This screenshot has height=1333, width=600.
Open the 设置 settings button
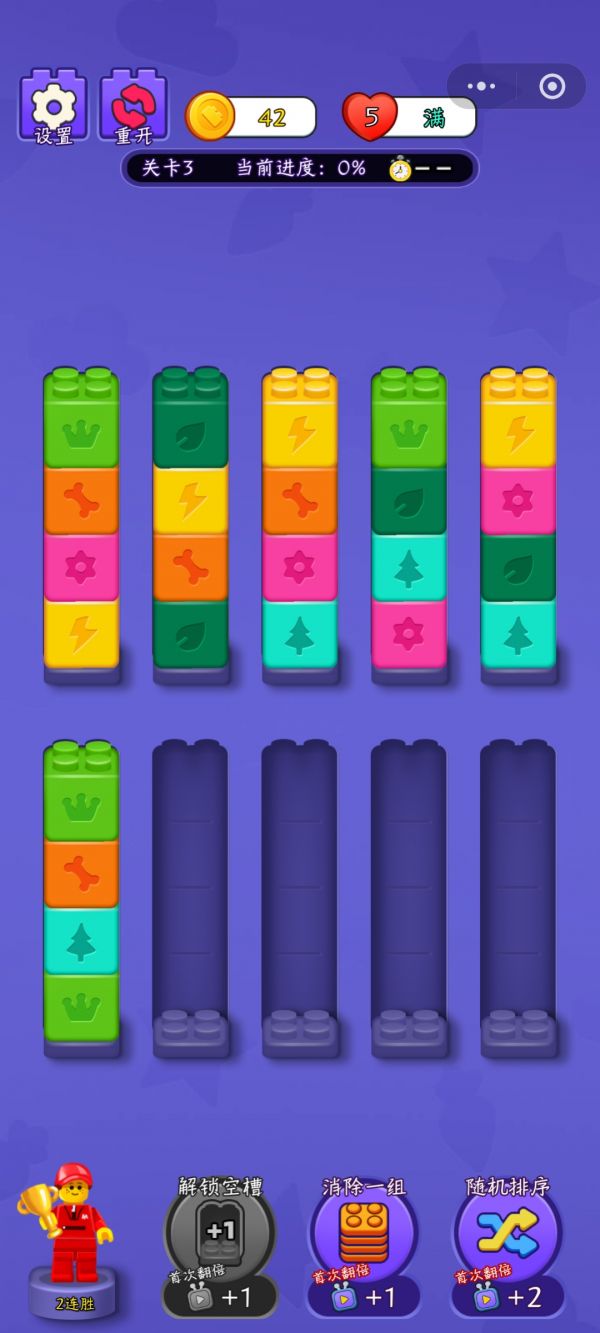coord(53,106)
